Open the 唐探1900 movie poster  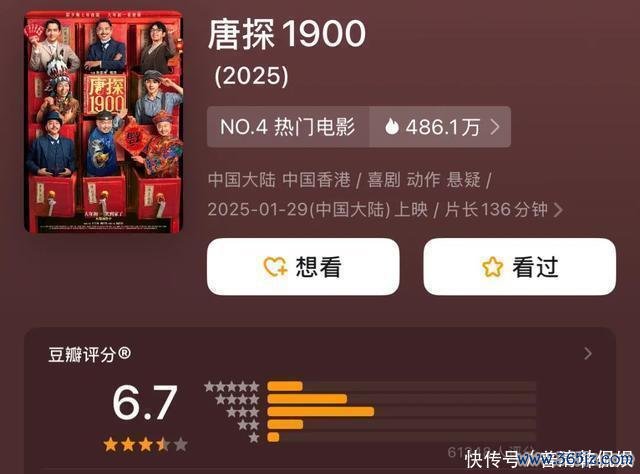pyautogui.click(x=104, y=121)
